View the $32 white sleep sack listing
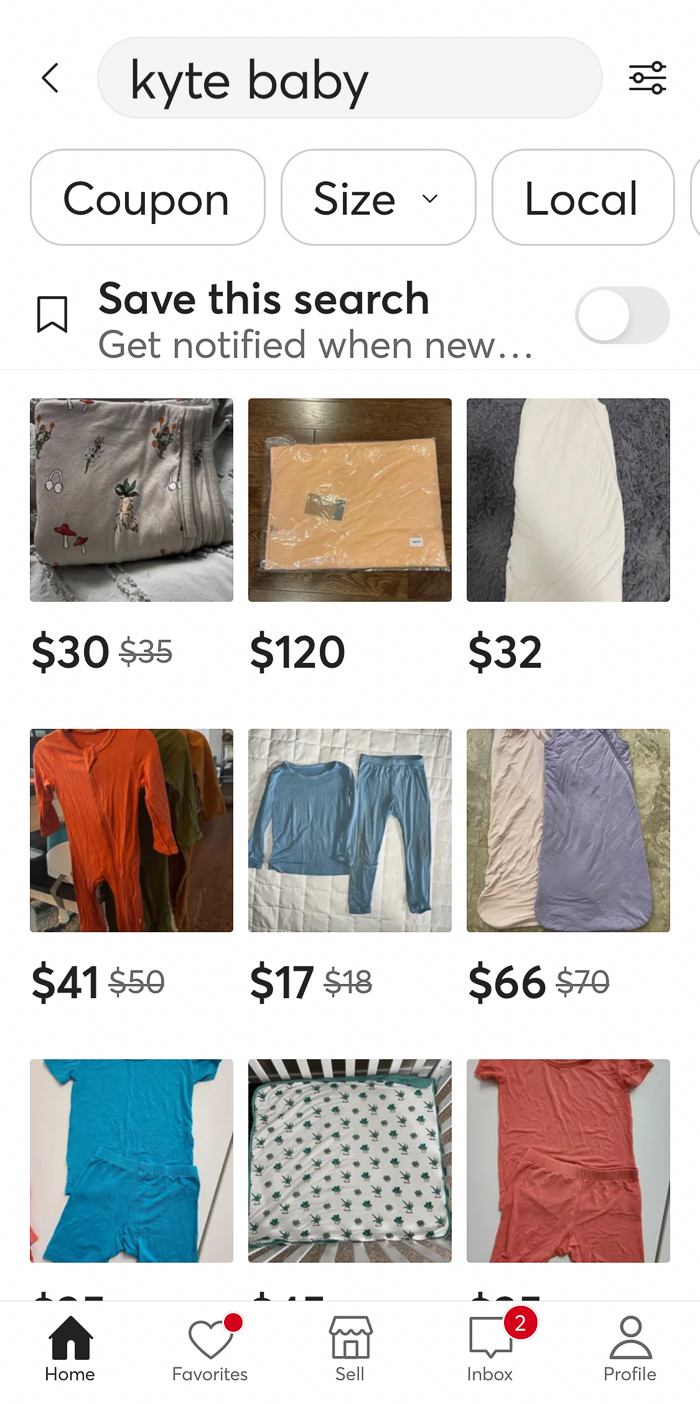The width and height of the screenshot is (700, 1404). point(568,500)
